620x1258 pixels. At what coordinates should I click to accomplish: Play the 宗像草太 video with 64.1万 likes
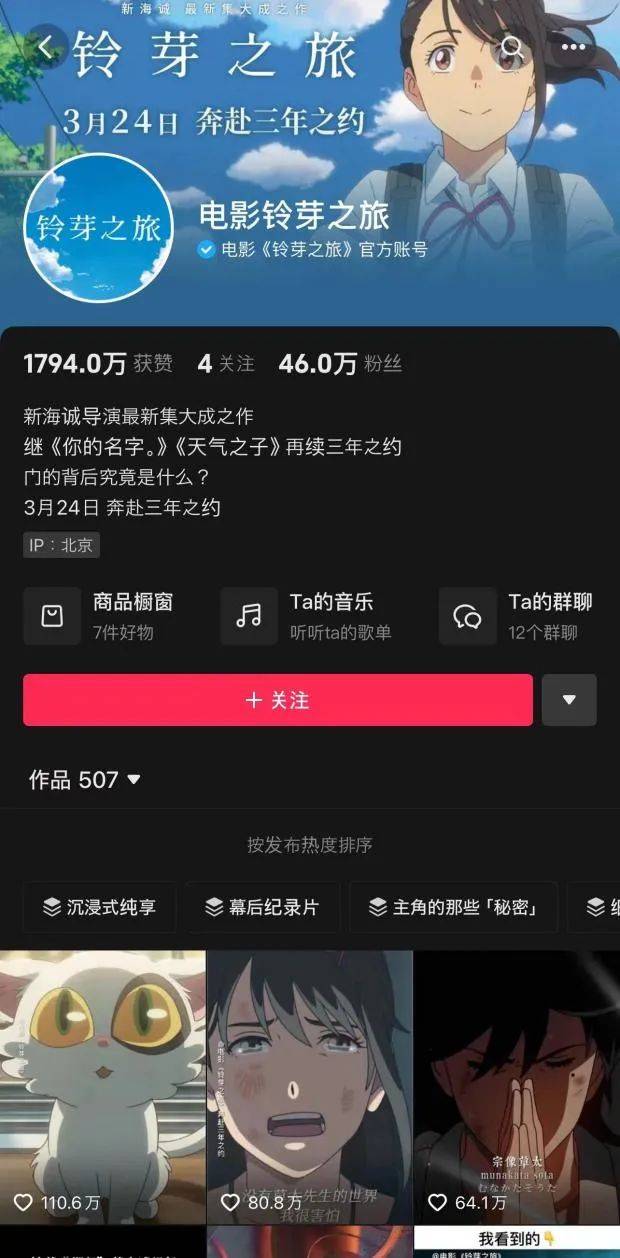516,1085
